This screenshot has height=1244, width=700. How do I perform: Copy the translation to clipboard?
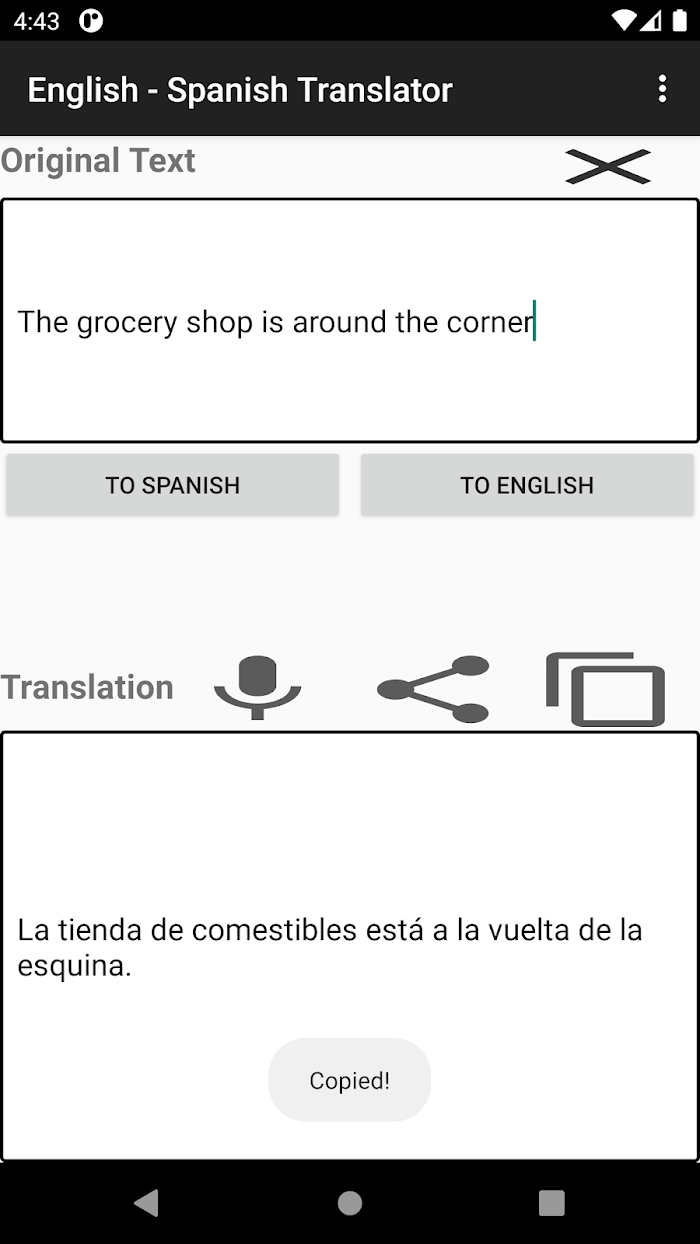click(606, 689)
